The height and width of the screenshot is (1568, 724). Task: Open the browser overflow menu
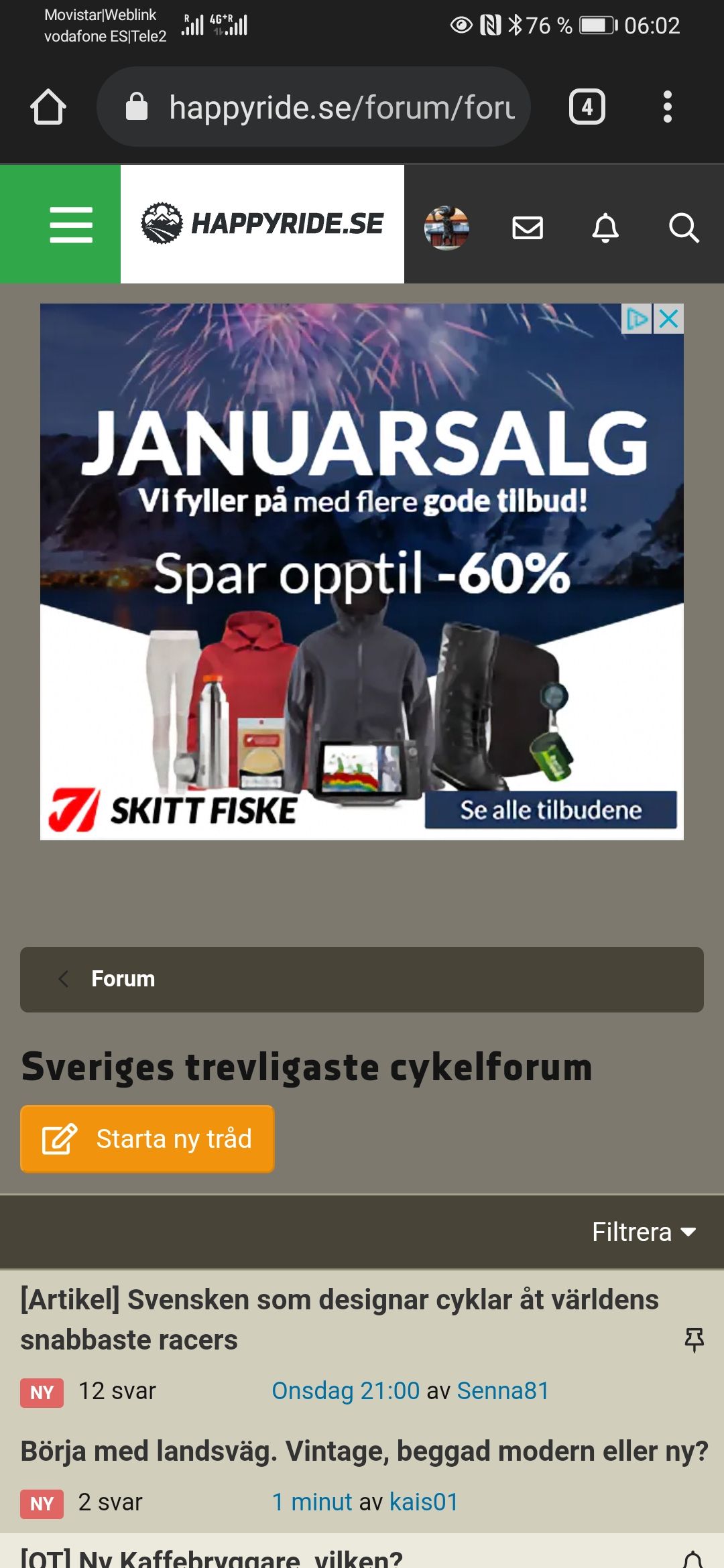[667, 107]
